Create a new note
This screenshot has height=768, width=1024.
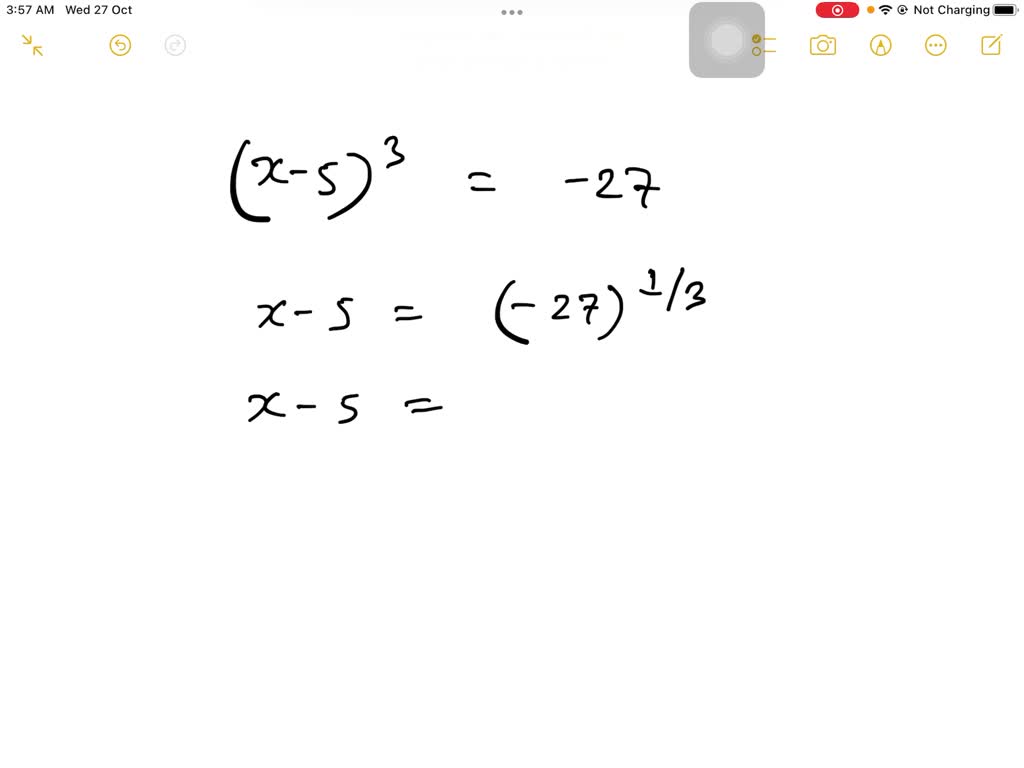coord(991,45)
